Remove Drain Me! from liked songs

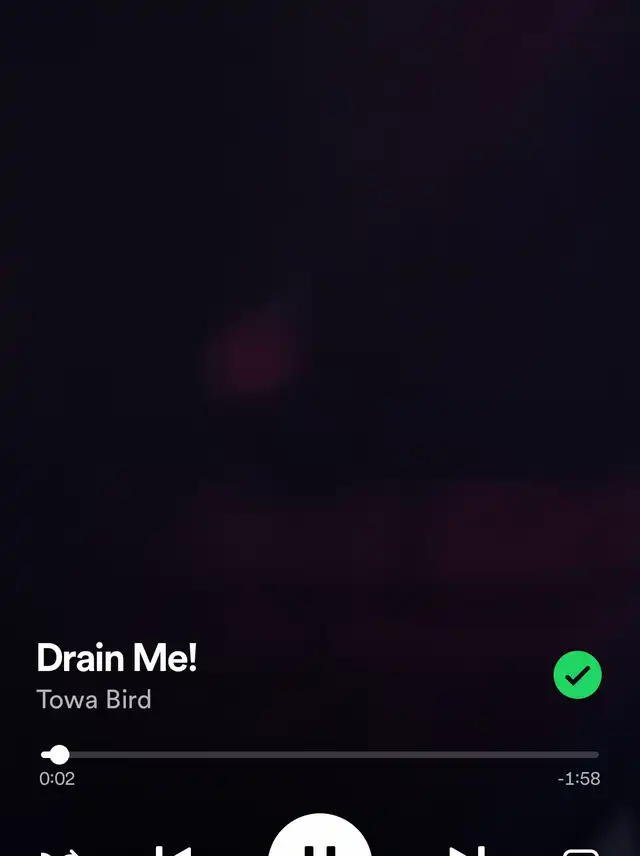tap(577, 675)
